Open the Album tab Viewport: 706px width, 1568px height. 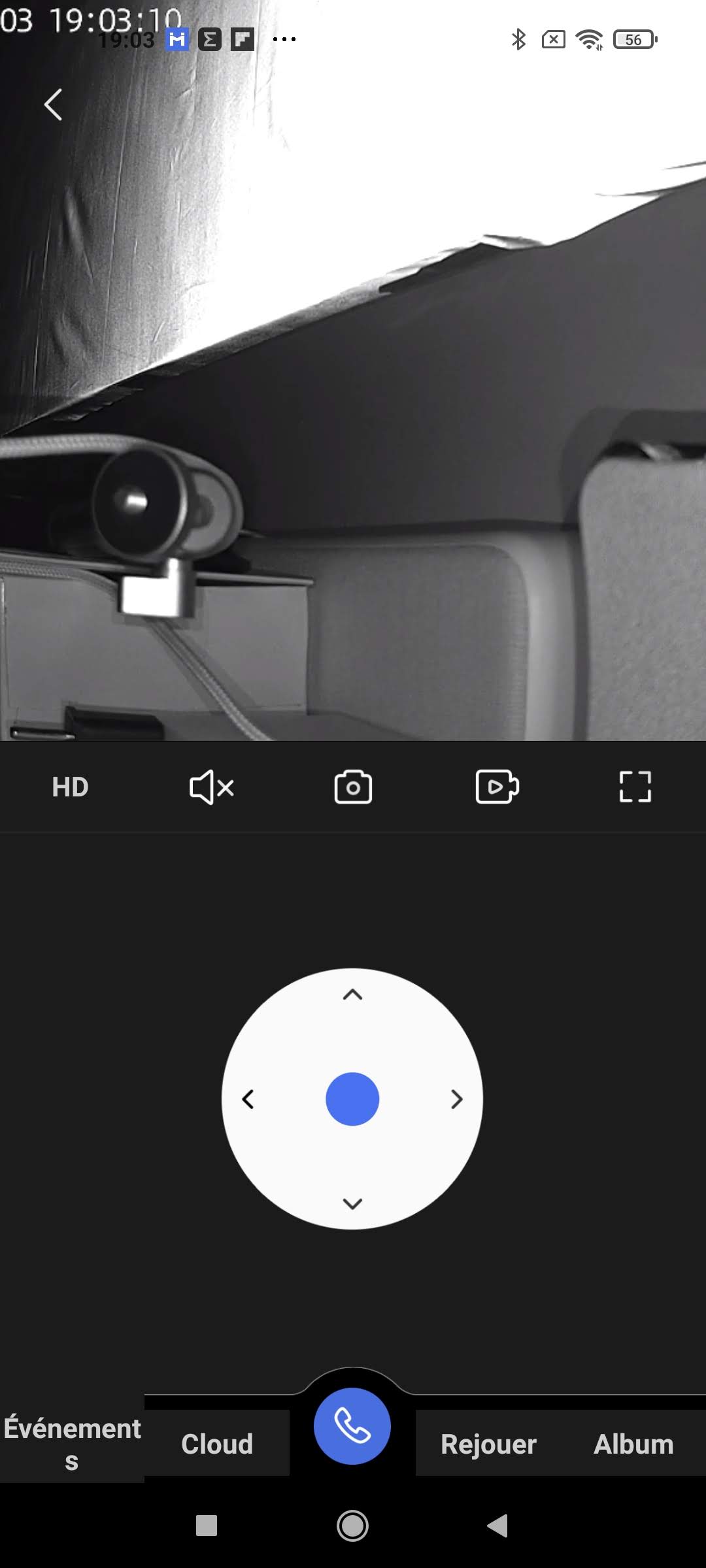point(633,1444)
